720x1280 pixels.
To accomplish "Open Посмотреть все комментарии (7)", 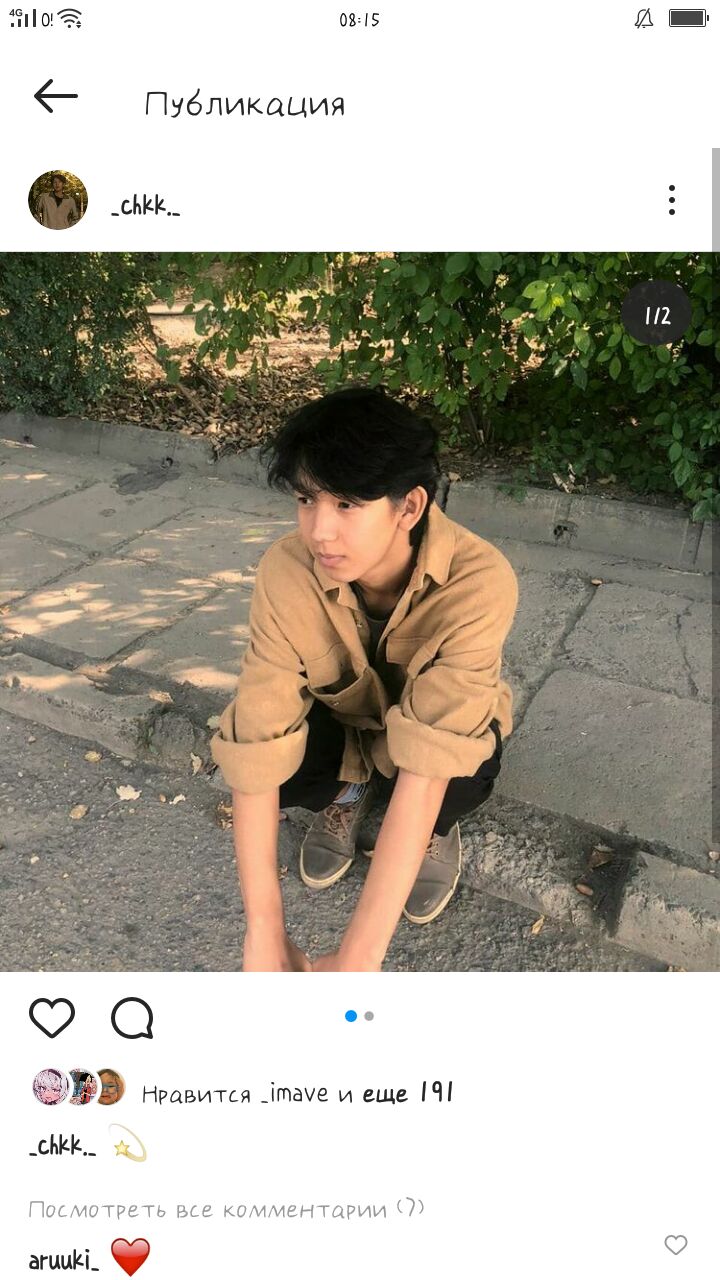I will click(226, 1209).
